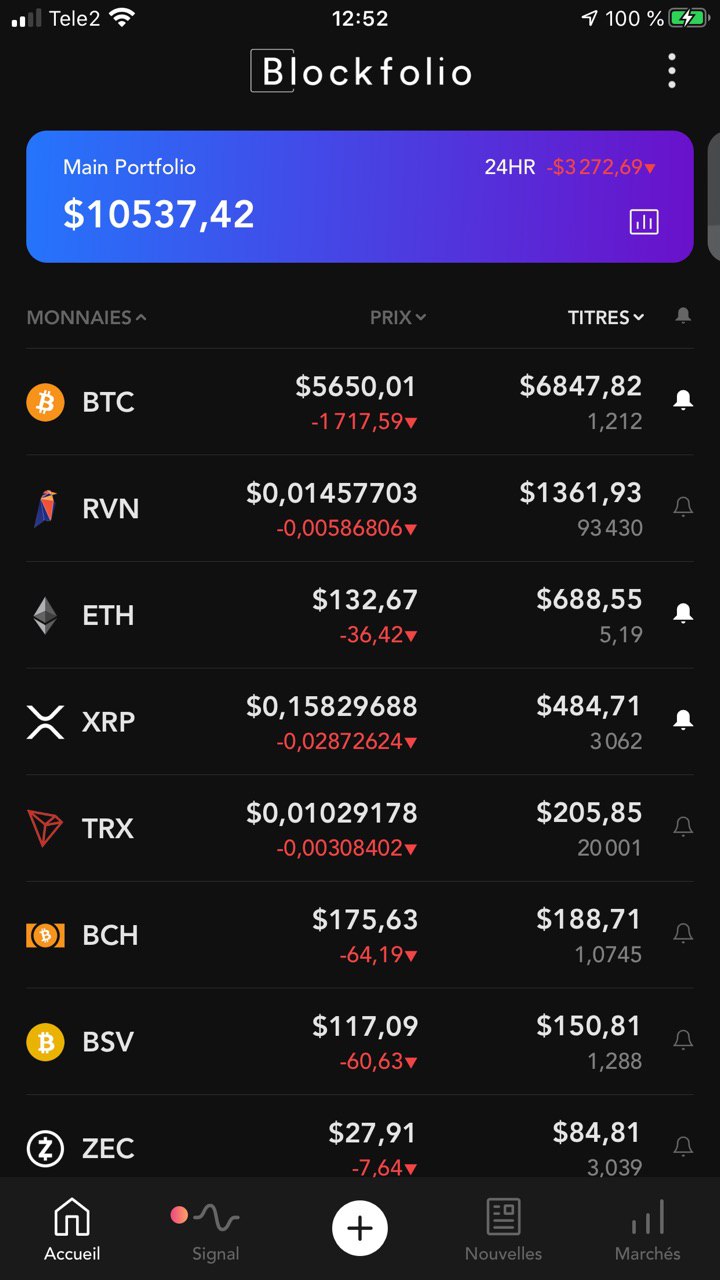Sort the list by MONNAIES
This screenshot has height=1280, width=720.
(x=86, y=318)
